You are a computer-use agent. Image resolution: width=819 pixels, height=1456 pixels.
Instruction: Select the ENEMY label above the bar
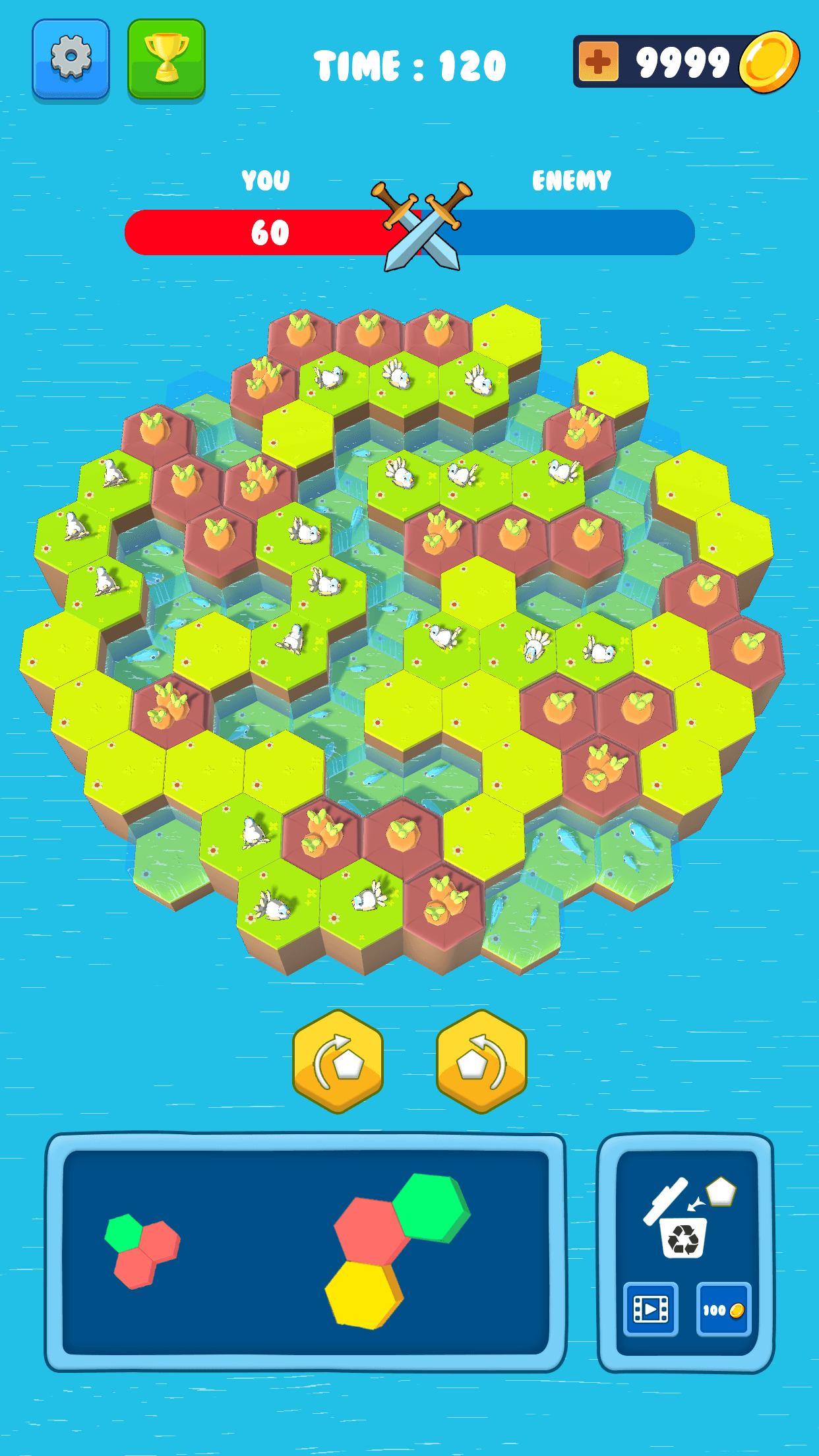(x=572, y=179)
